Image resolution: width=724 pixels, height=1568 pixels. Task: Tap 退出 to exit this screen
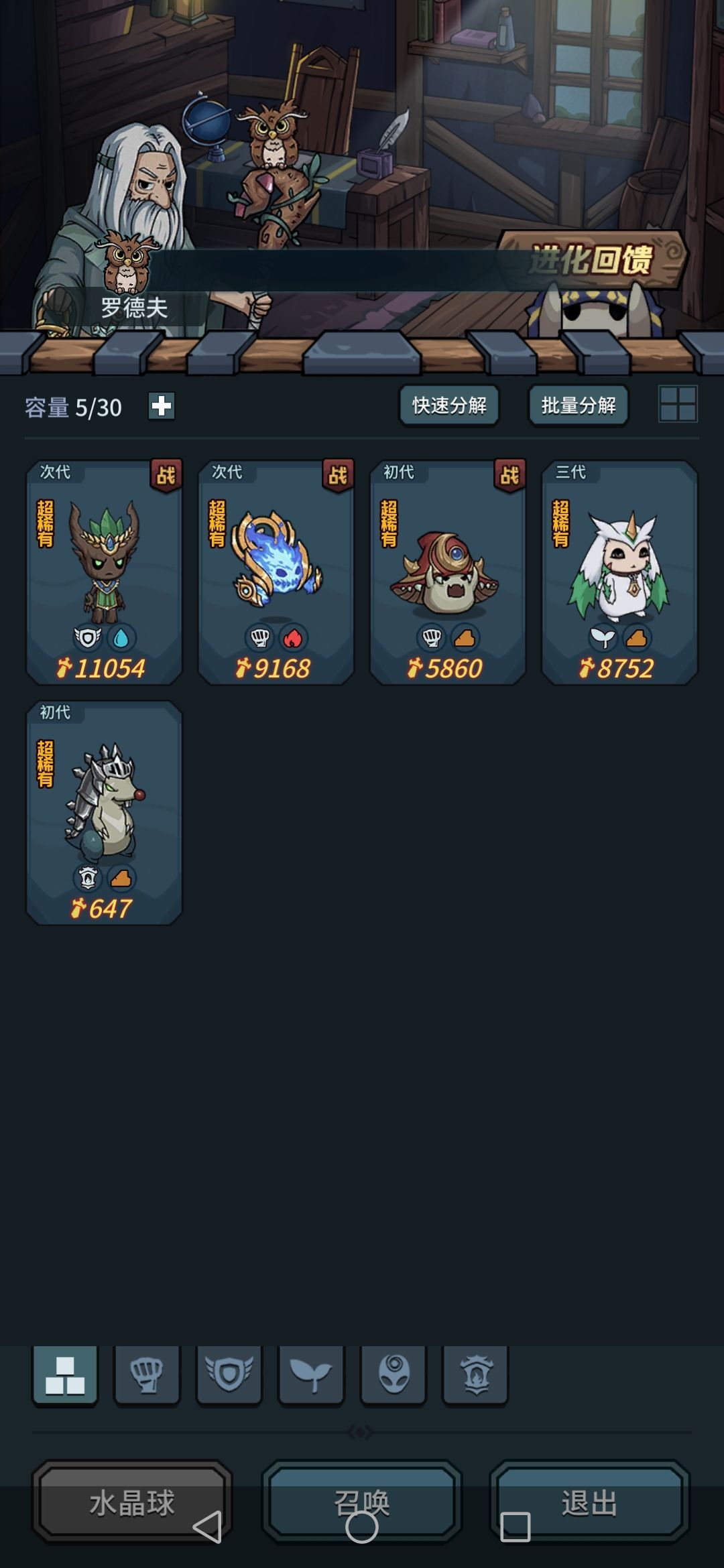[x=589, y=1502]
